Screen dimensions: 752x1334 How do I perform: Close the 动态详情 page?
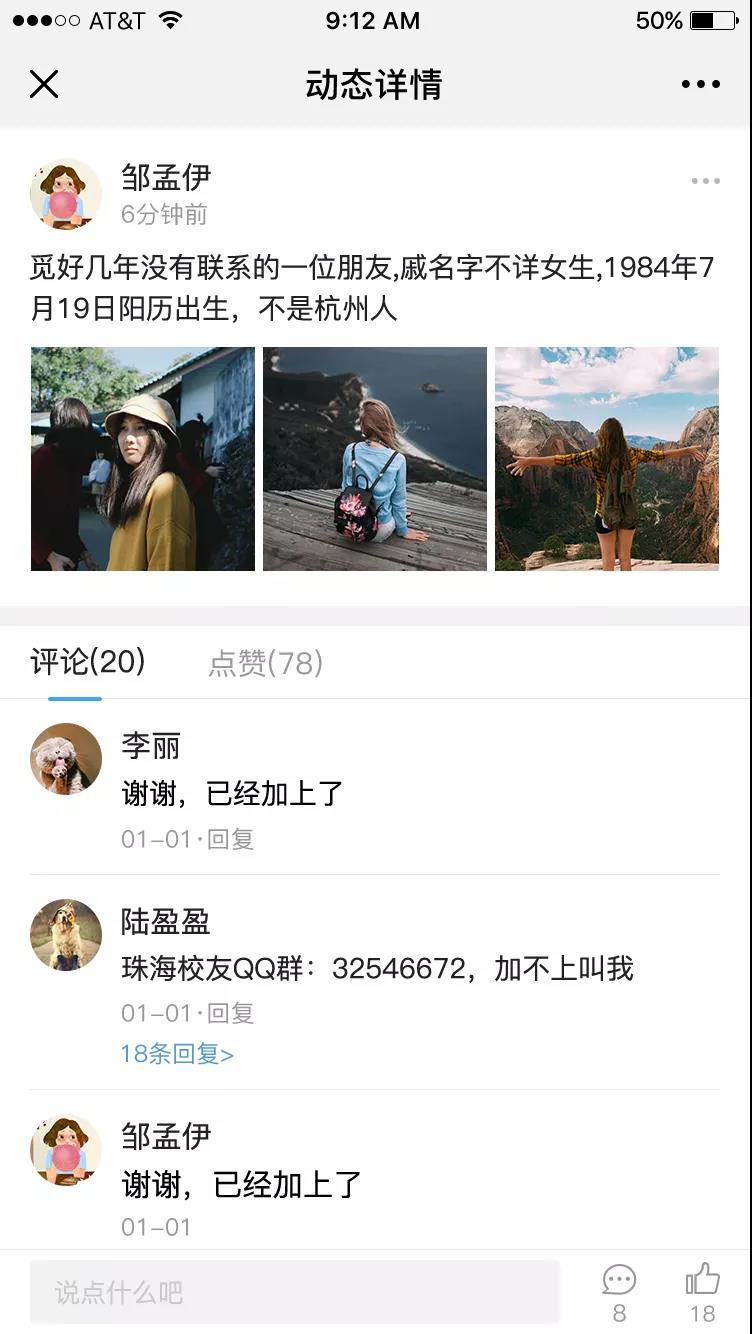coord(44,84)
